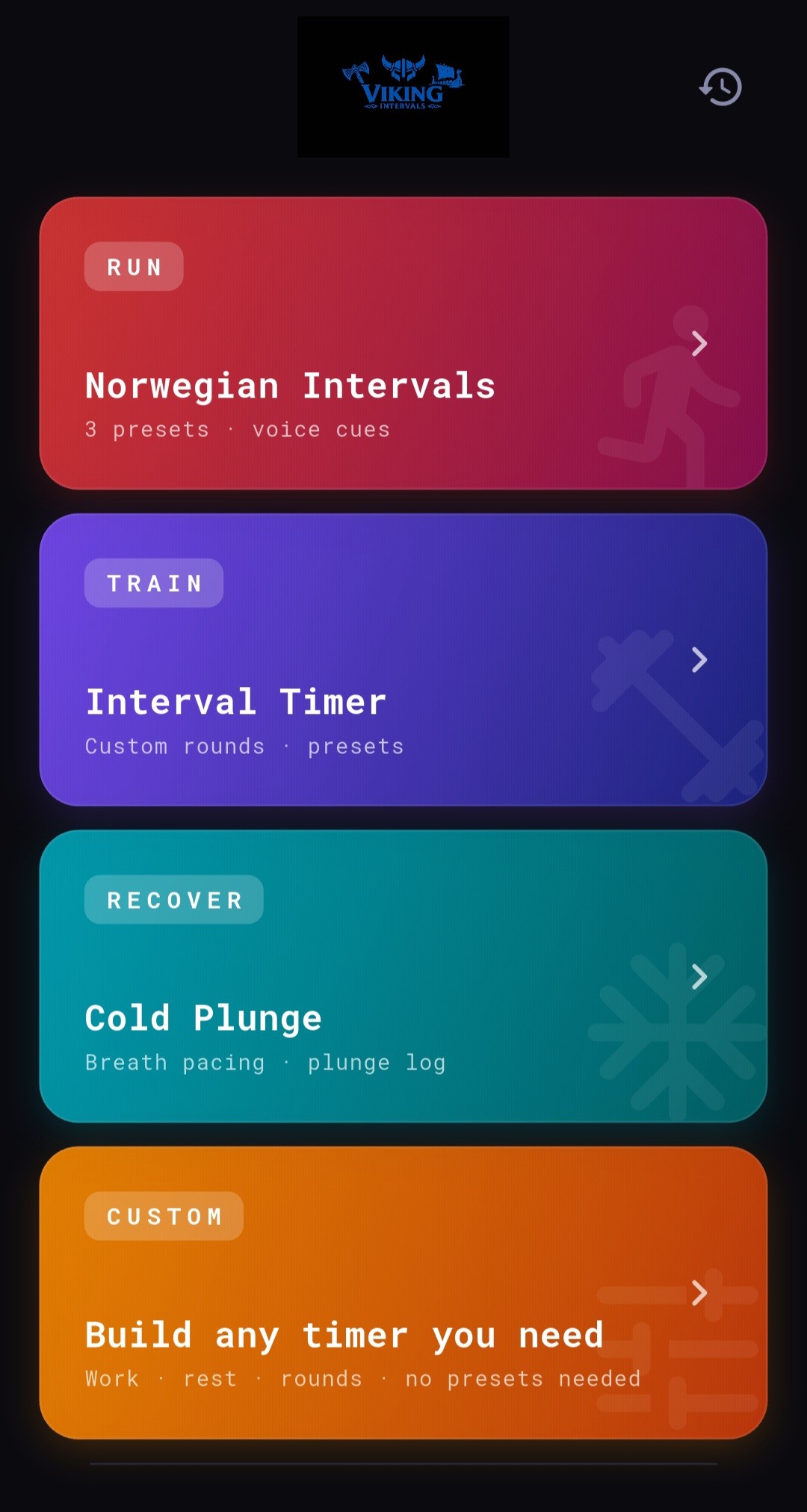
Task: Expand the Cold Plunge card chevron
Action: [699, 977]
